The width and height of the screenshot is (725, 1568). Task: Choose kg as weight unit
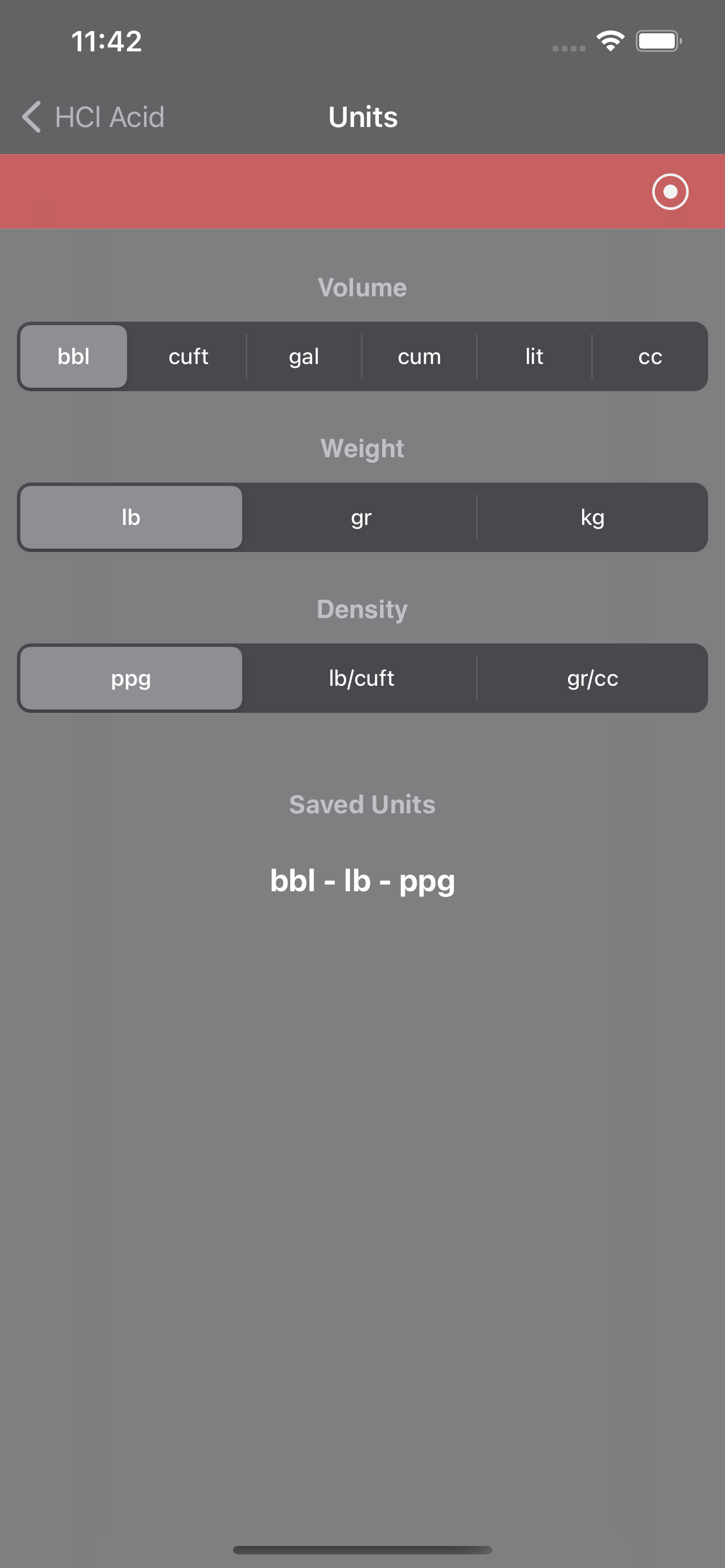tap(592, 518)
